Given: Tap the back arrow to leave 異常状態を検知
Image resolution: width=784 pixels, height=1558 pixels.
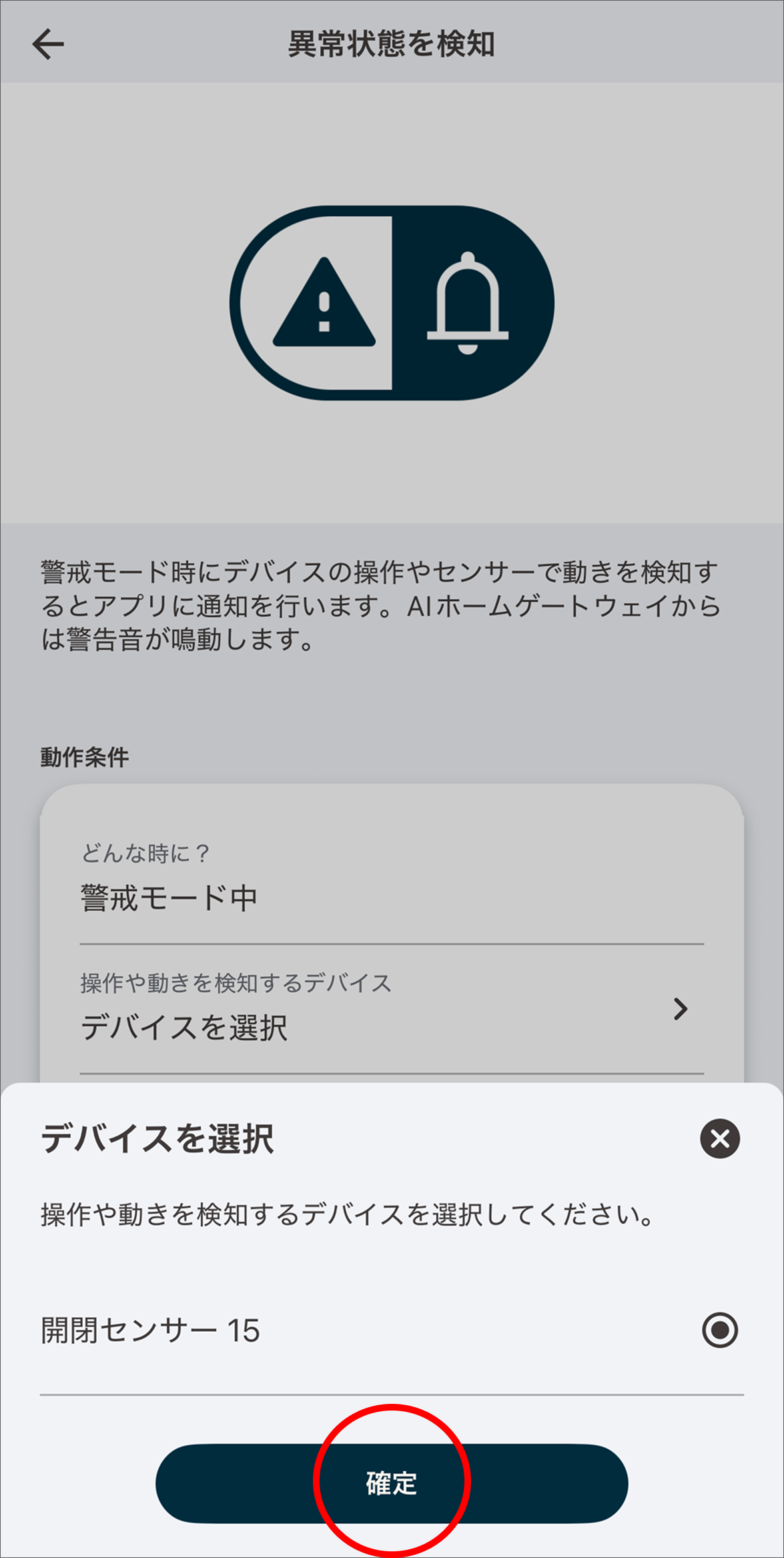Looking at the screenshot, I should (47, 43).
